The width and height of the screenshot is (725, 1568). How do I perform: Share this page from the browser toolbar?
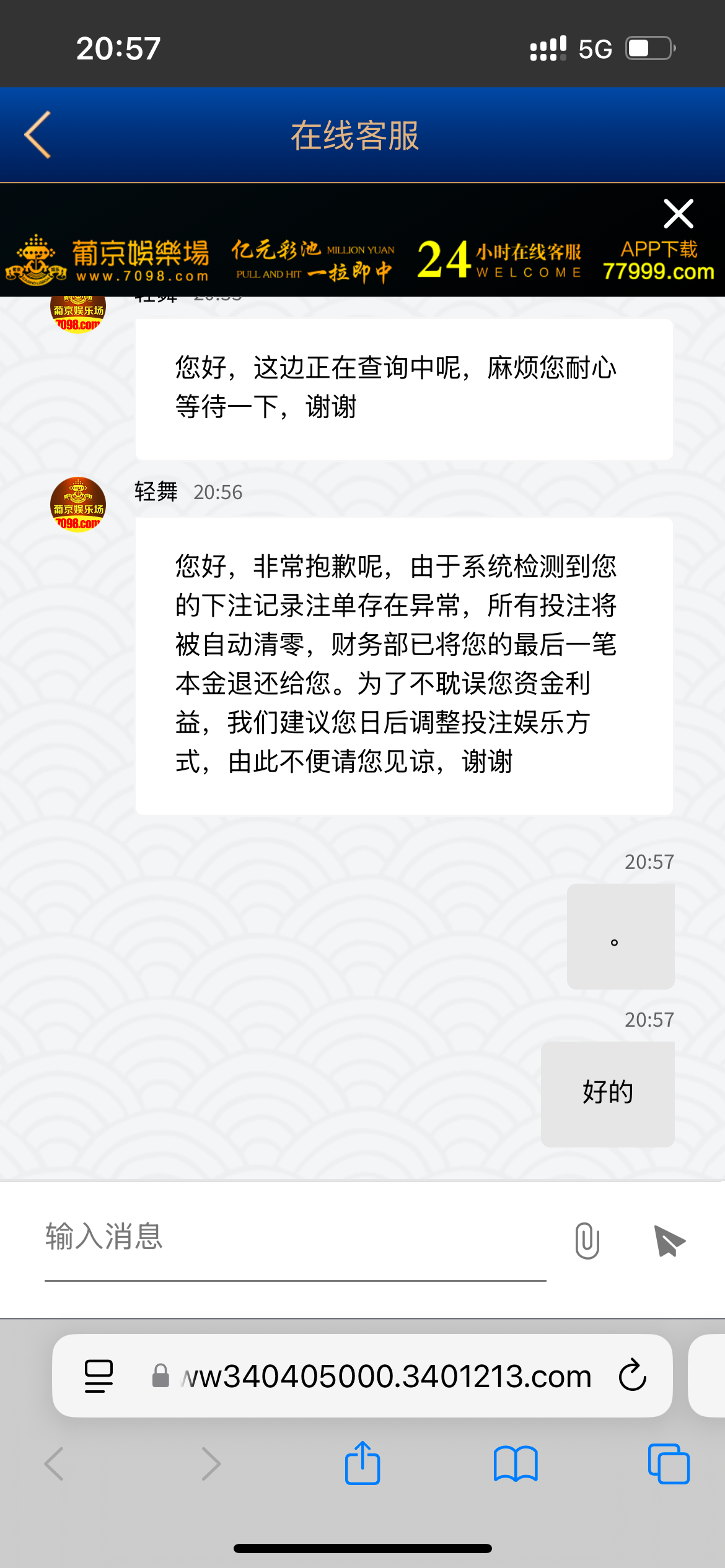tap(362, 1463)
